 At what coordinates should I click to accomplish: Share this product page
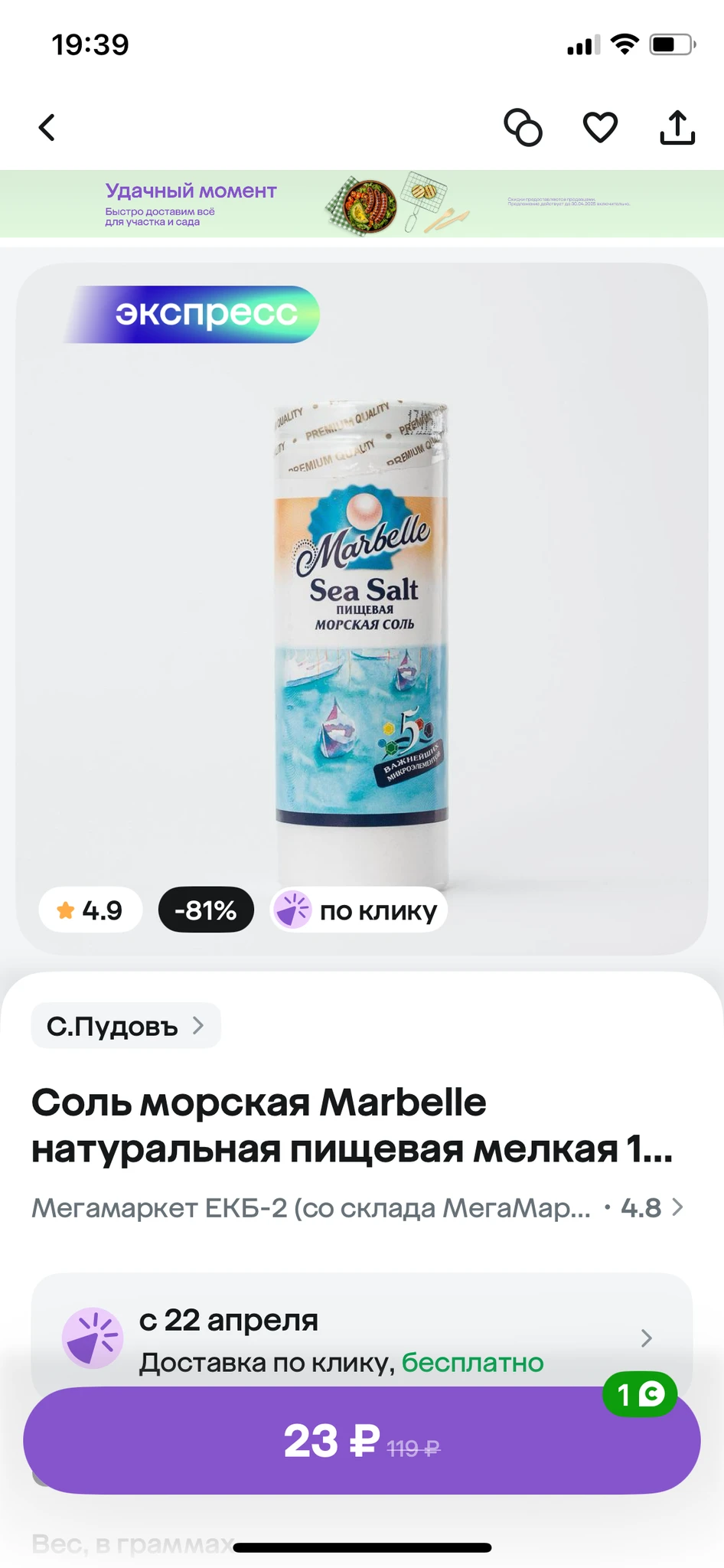tap(677, 128)
